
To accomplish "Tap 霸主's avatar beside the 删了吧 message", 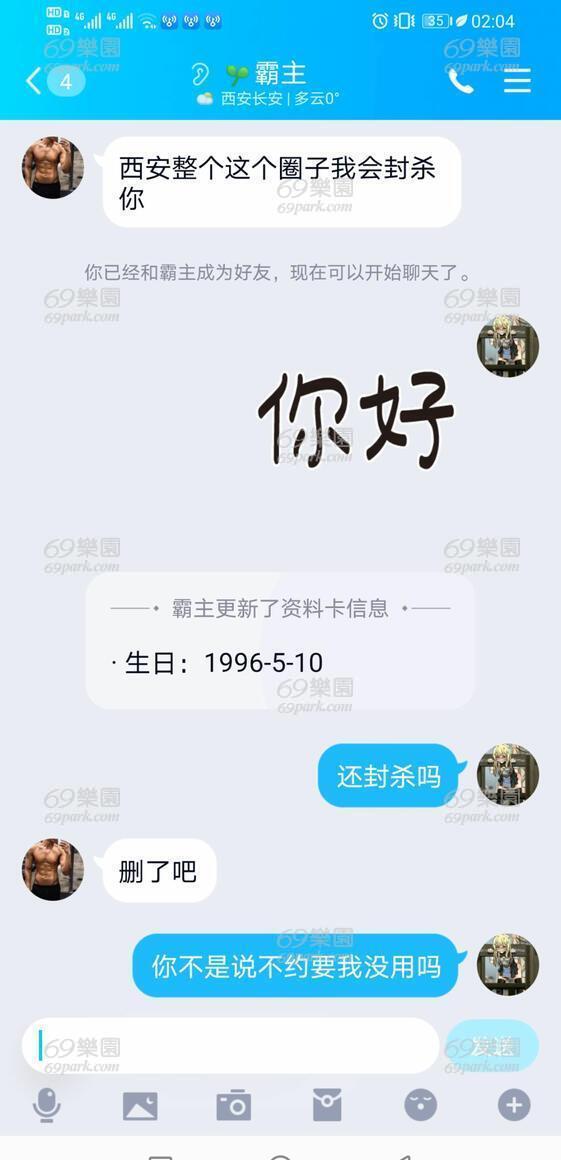I will tap(53, 869).
